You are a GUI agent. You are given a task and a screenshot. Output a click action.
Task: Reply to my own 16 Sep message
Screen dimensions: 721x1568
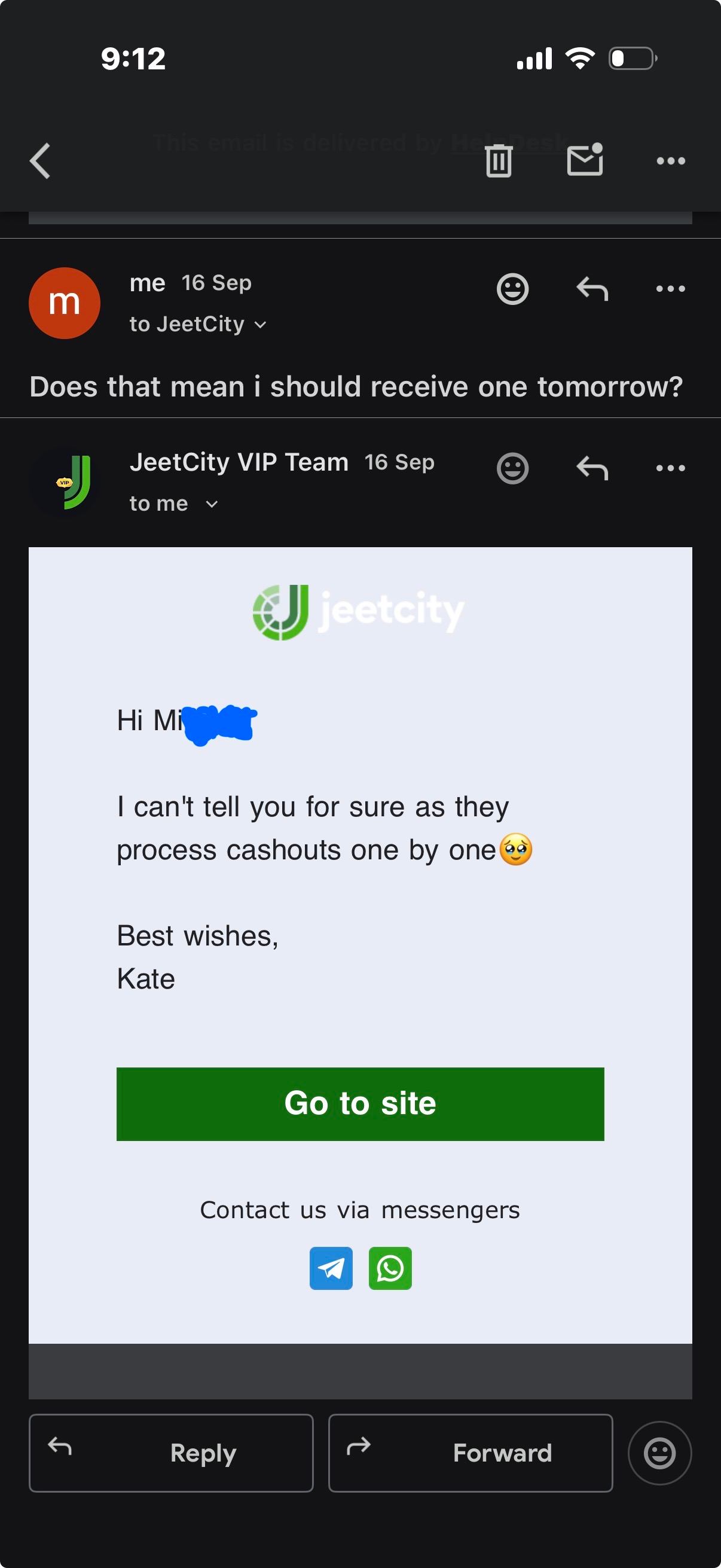(592, 288)
